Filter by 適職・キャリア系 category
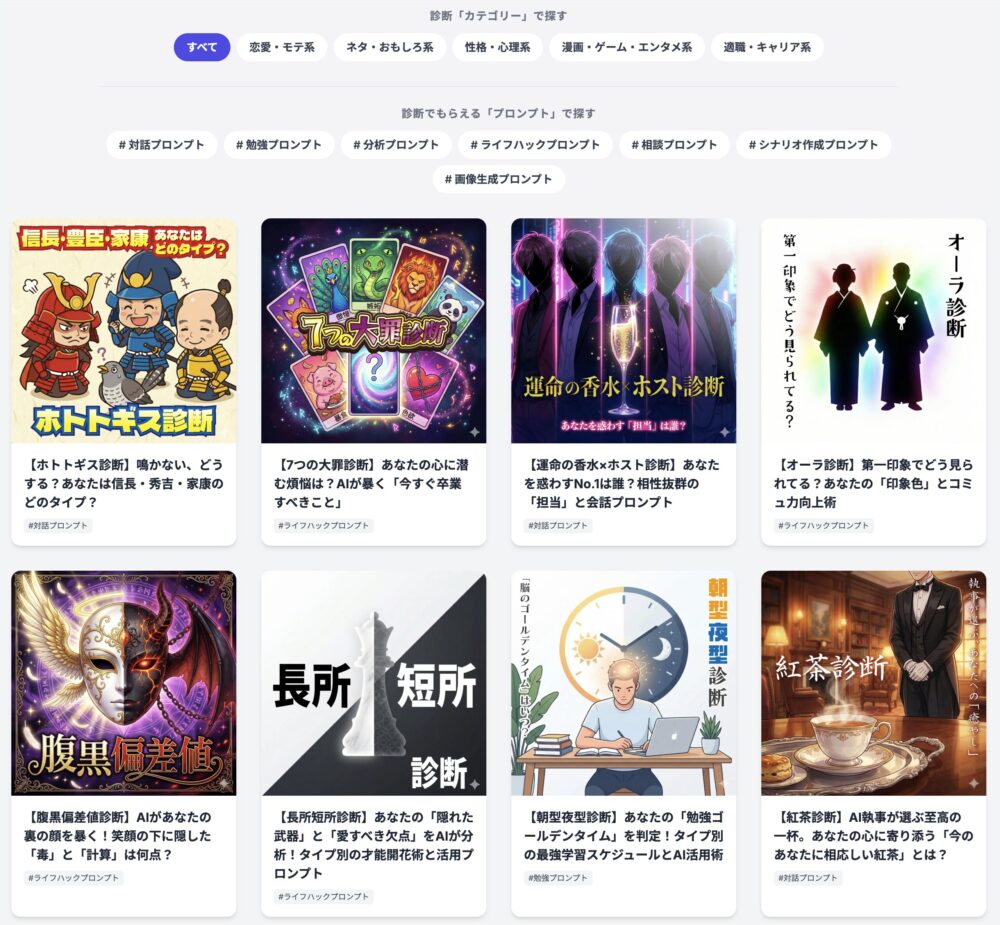 coord(767,47)
